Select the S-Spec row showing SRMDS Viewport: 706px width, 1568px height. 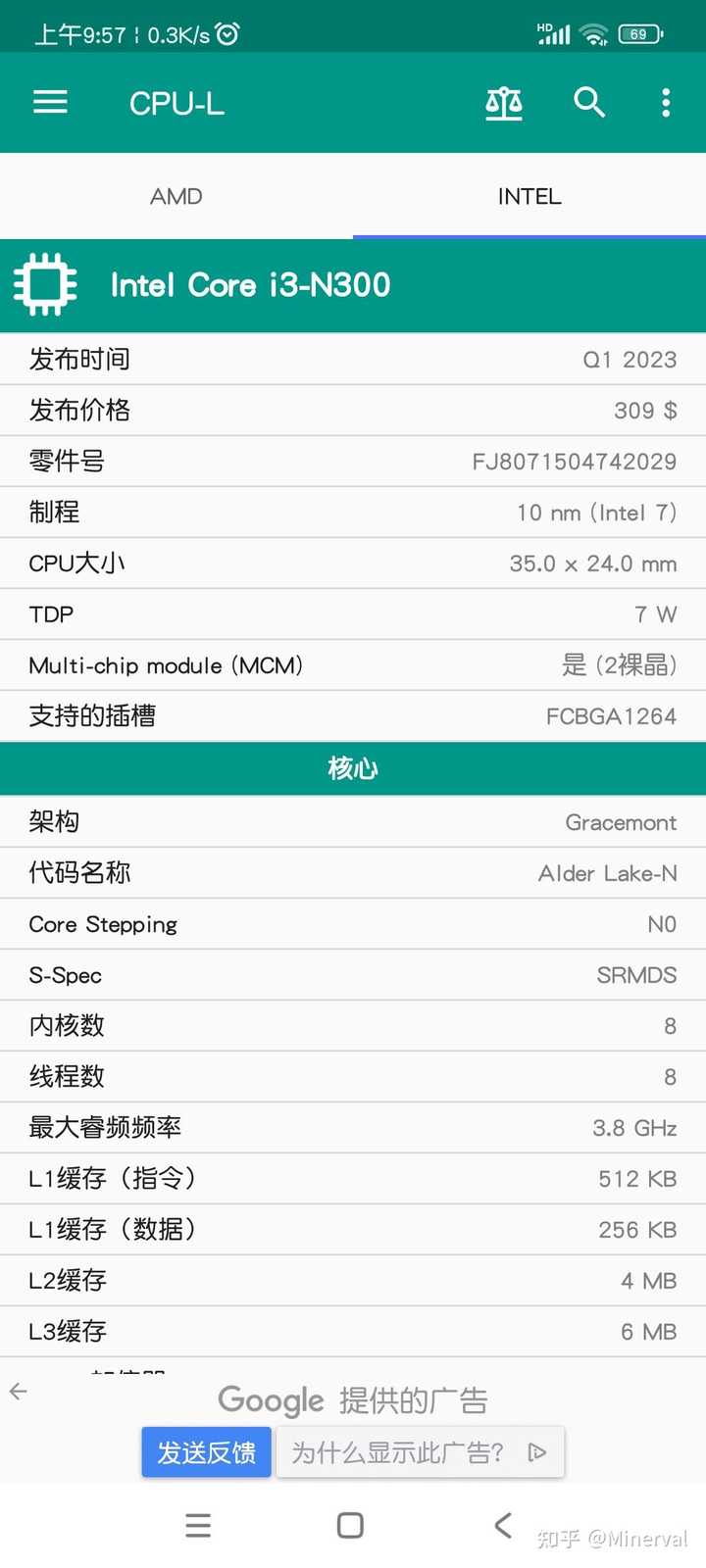(x=353, y=975)
